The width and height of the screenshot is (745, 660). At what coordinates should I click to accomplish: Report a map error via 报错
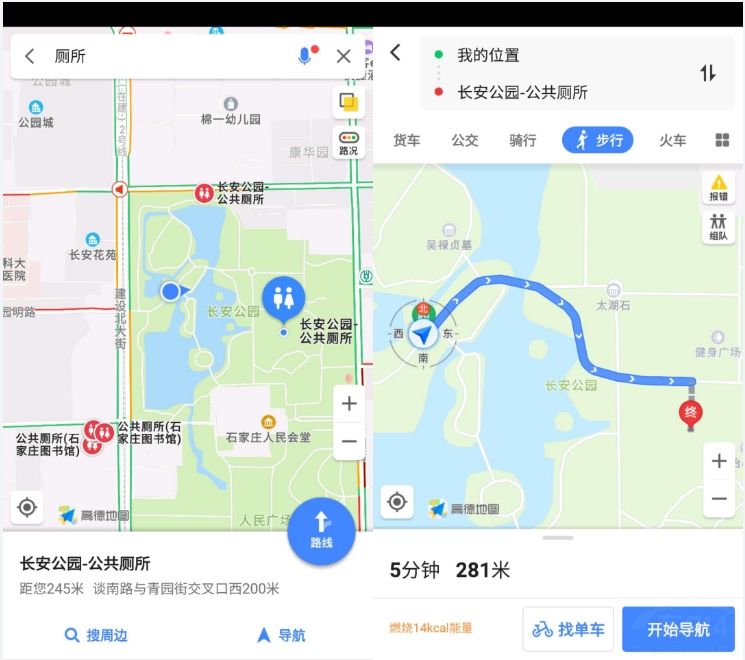tap(718, 188)
